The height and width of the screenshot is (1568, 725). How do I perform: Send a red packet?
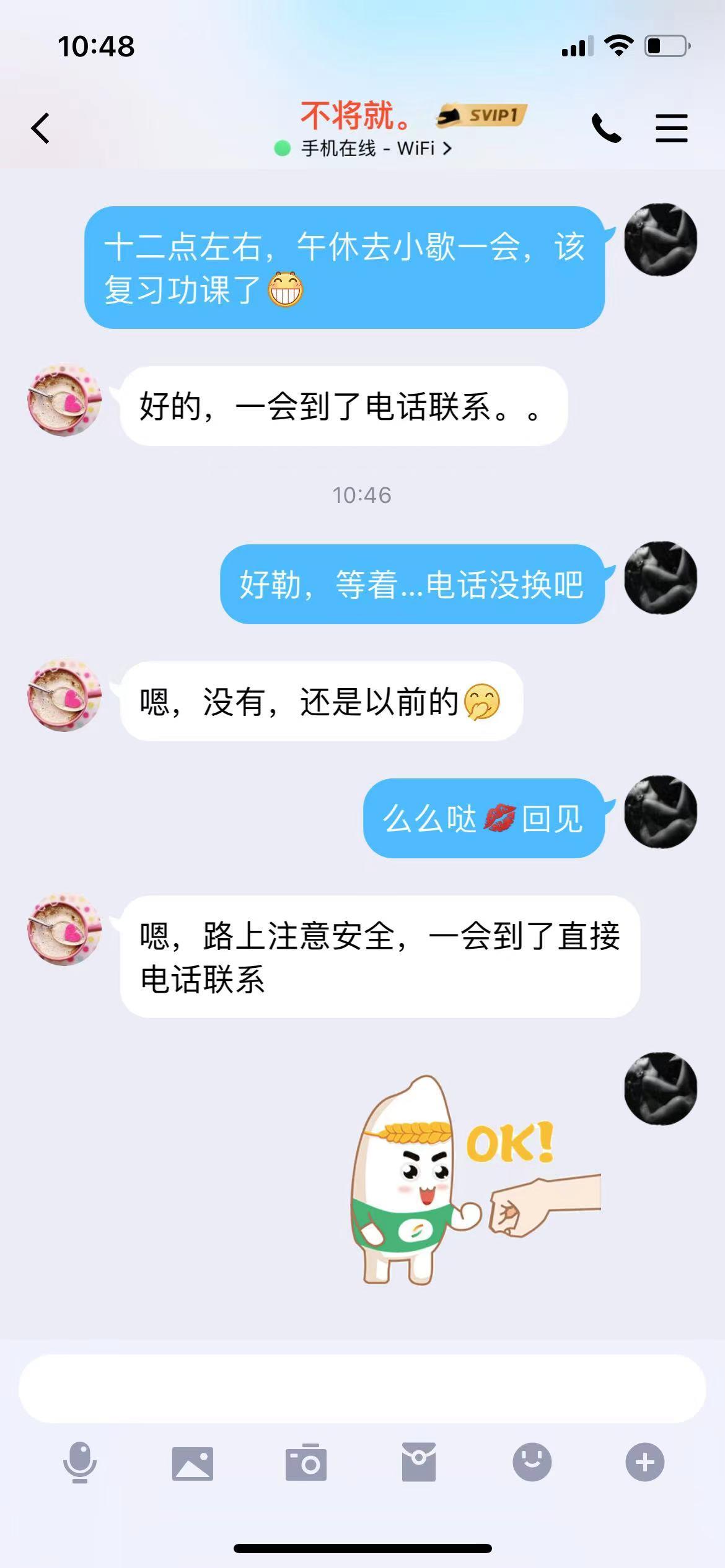[x=419, y=1463]
